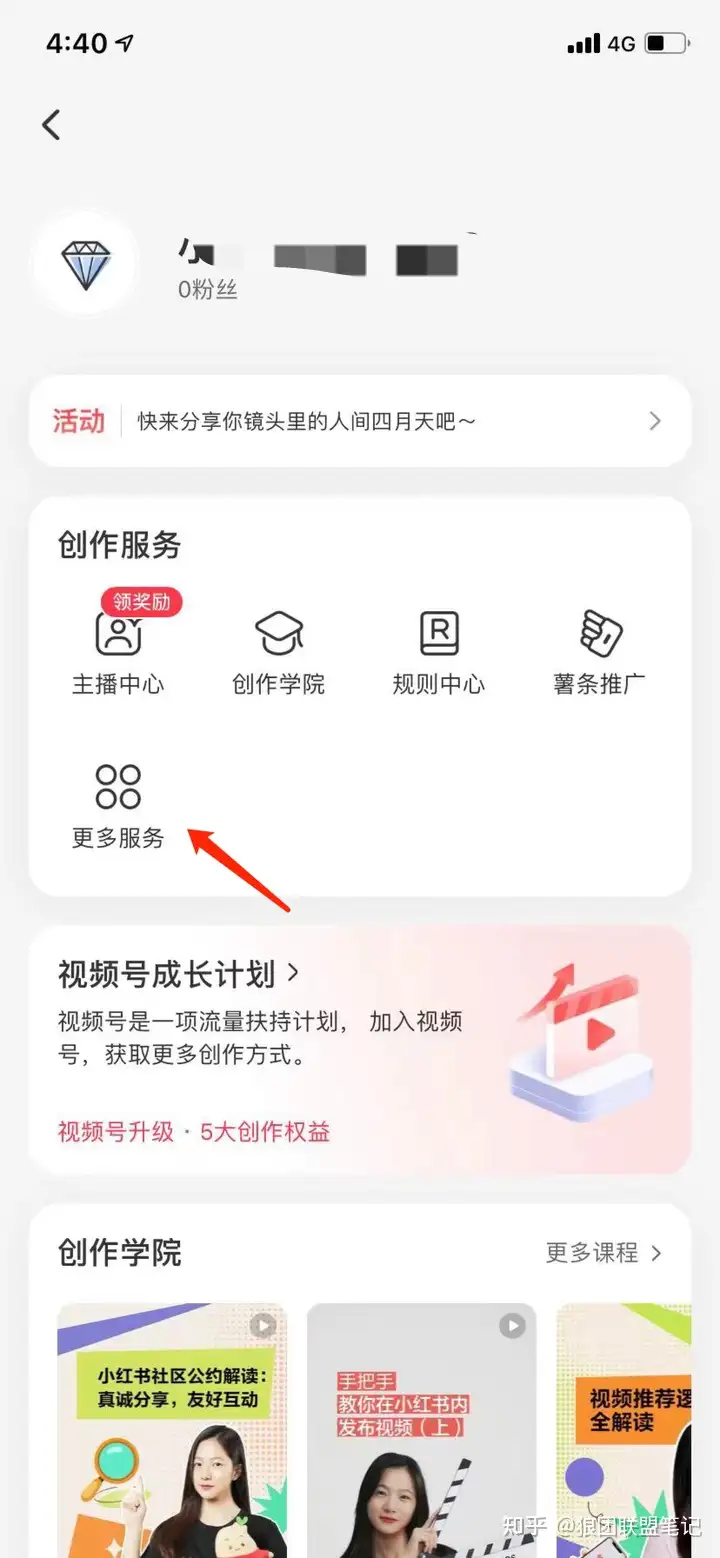This screenshot has width=720, height=1558.
Task: Open the 视频推荐逻辑全解读 course
Action: (625, 1430)
